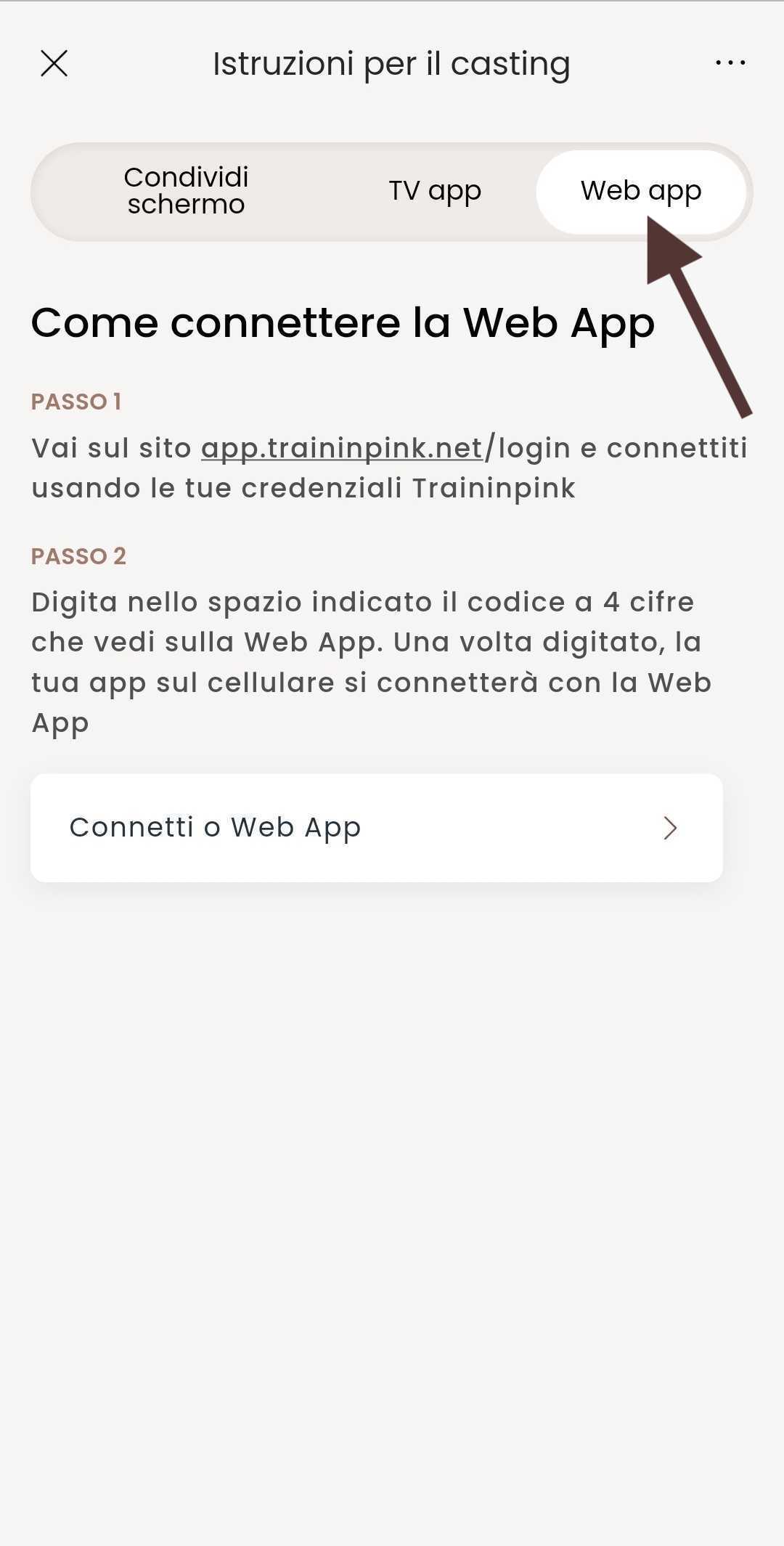Switch to the Condividi schermo tab
Image resolution: width=784 pixels, height=1546 pixels.
click(x=186, y=191)
